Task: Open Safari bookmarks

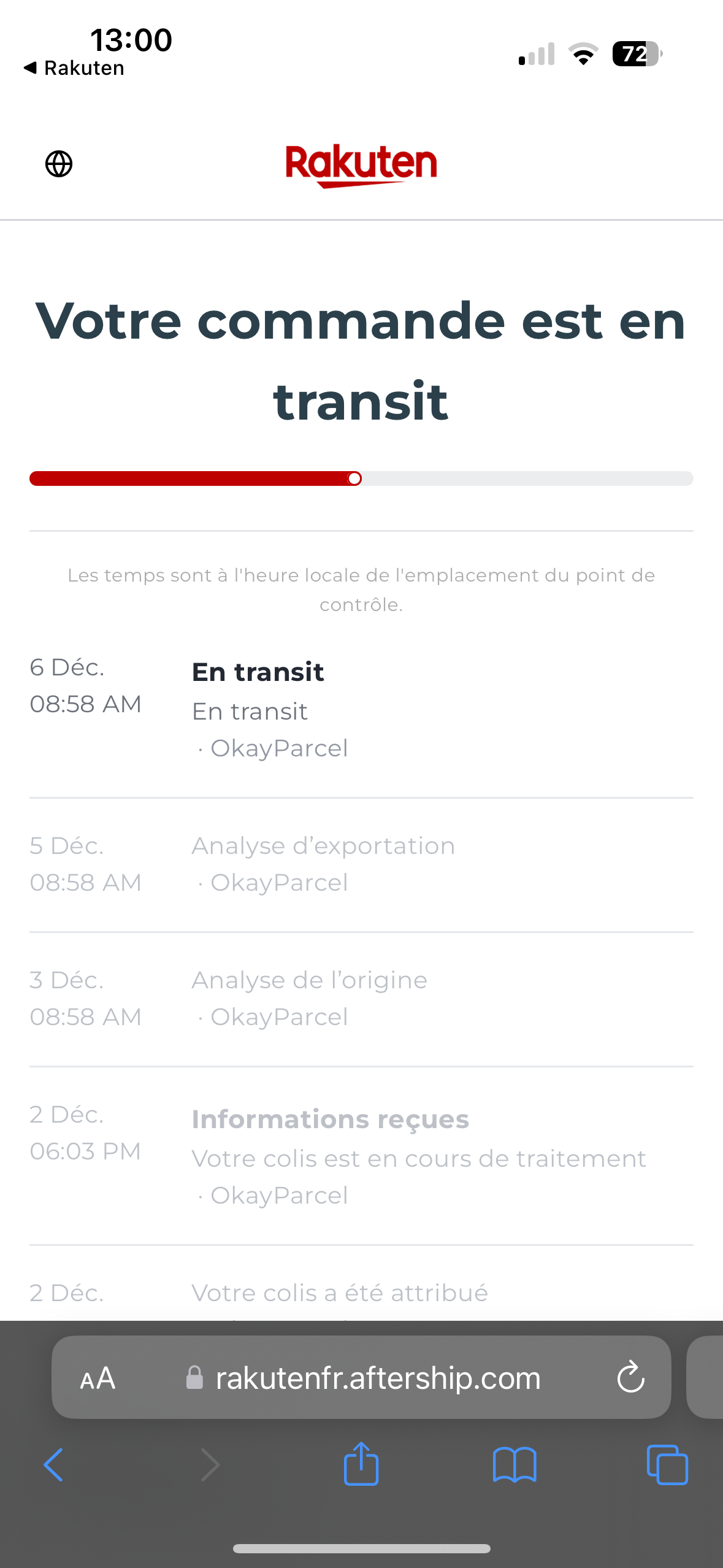Action: point(515,1465)
